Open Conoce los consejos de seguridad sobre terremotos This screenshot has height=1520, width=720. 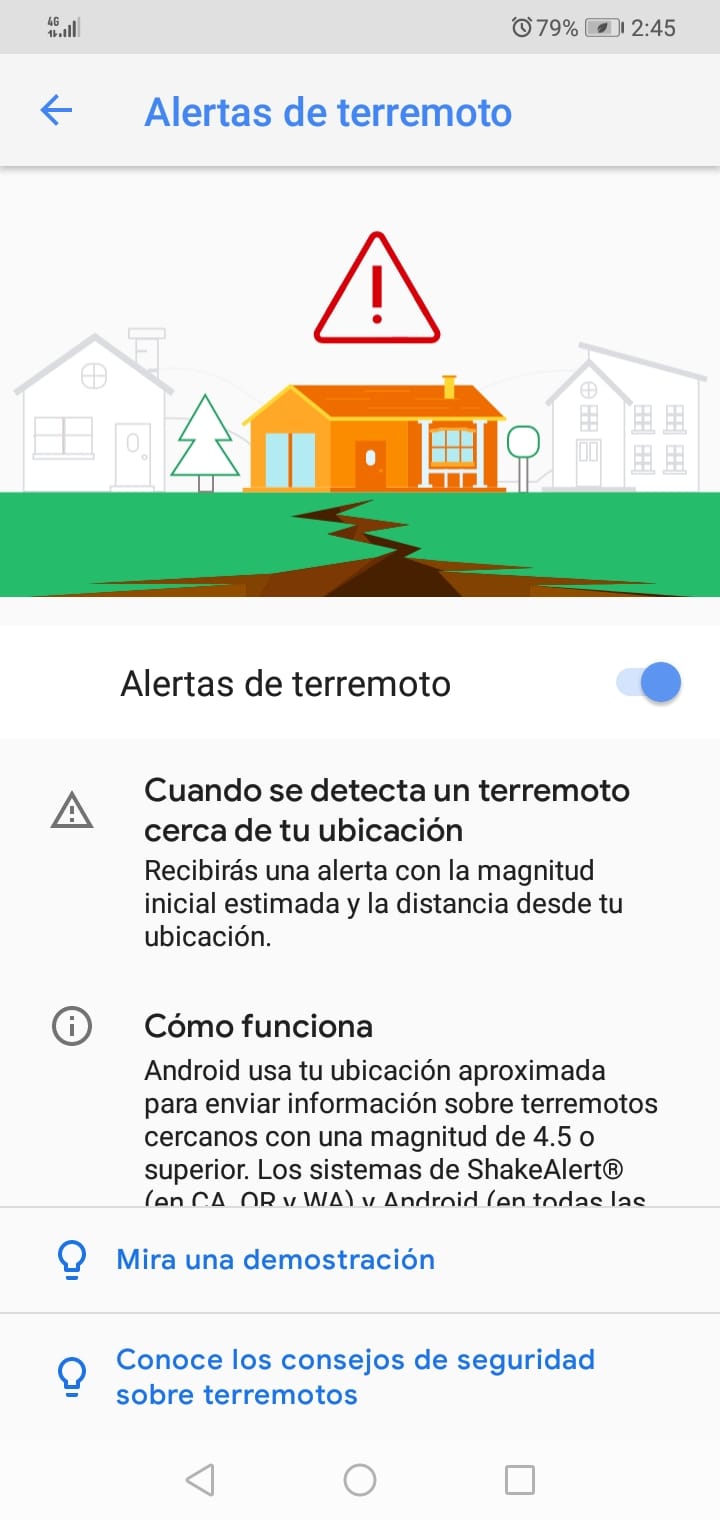(360, 1377)
